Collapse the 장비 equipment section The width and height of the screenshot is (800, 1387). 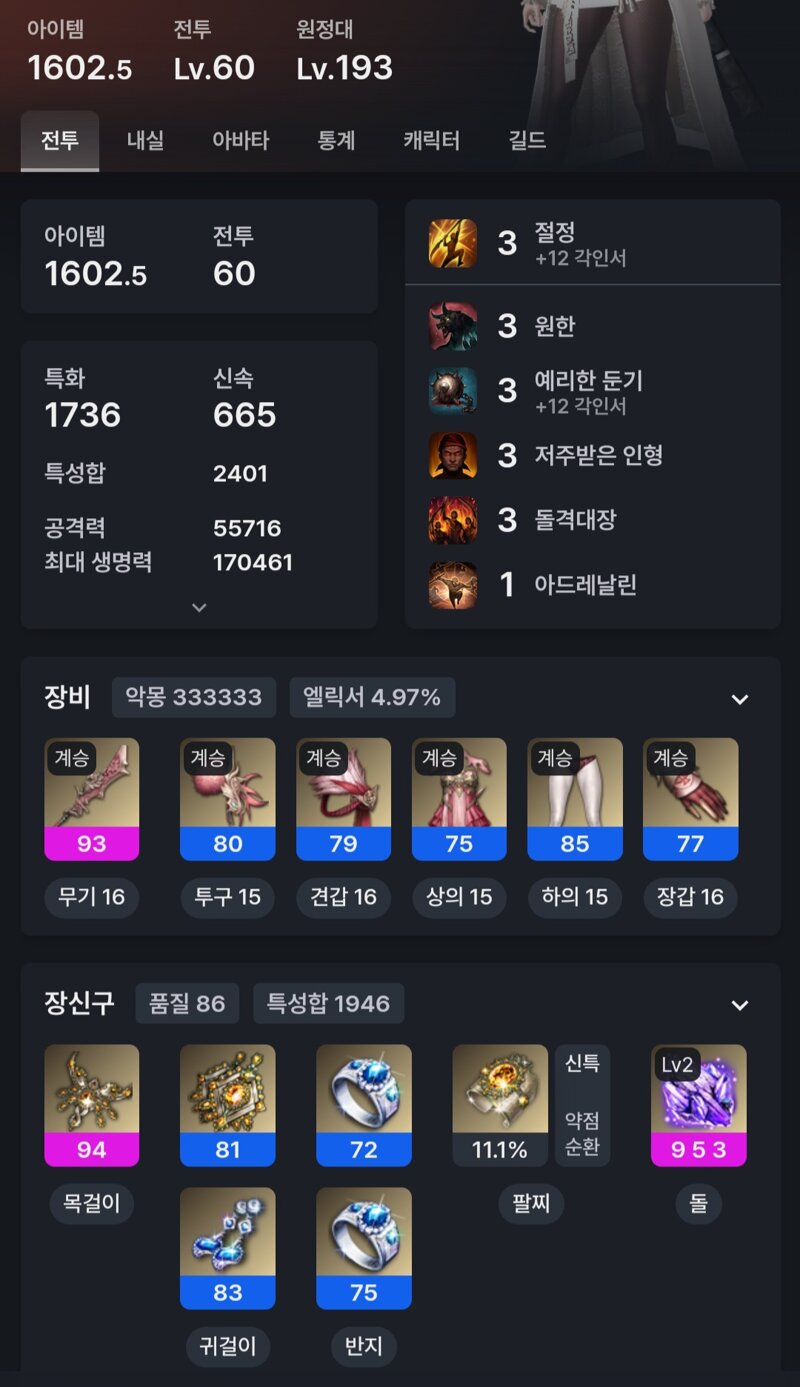[739, 699]
